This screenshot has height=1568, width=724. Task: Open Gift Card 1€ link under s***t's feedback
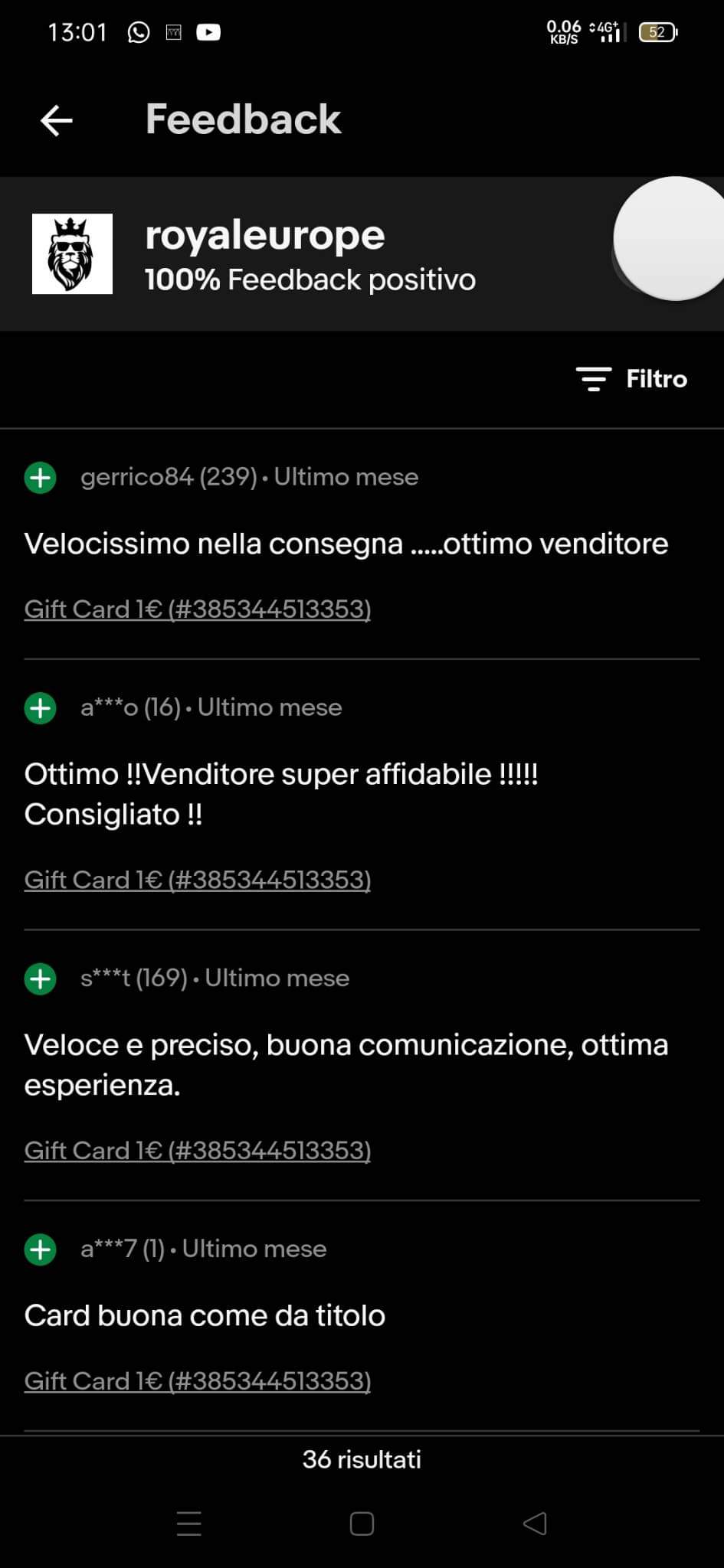click(x=198, y=1151)
